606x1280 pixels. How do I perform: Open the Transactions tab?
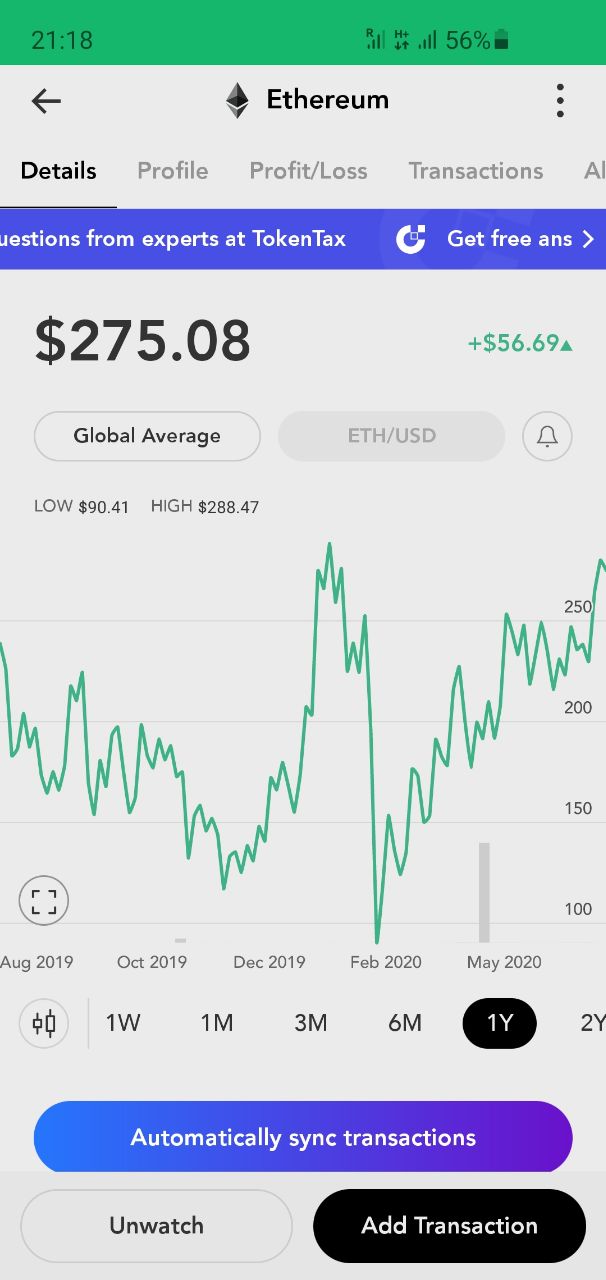[475, 171]
